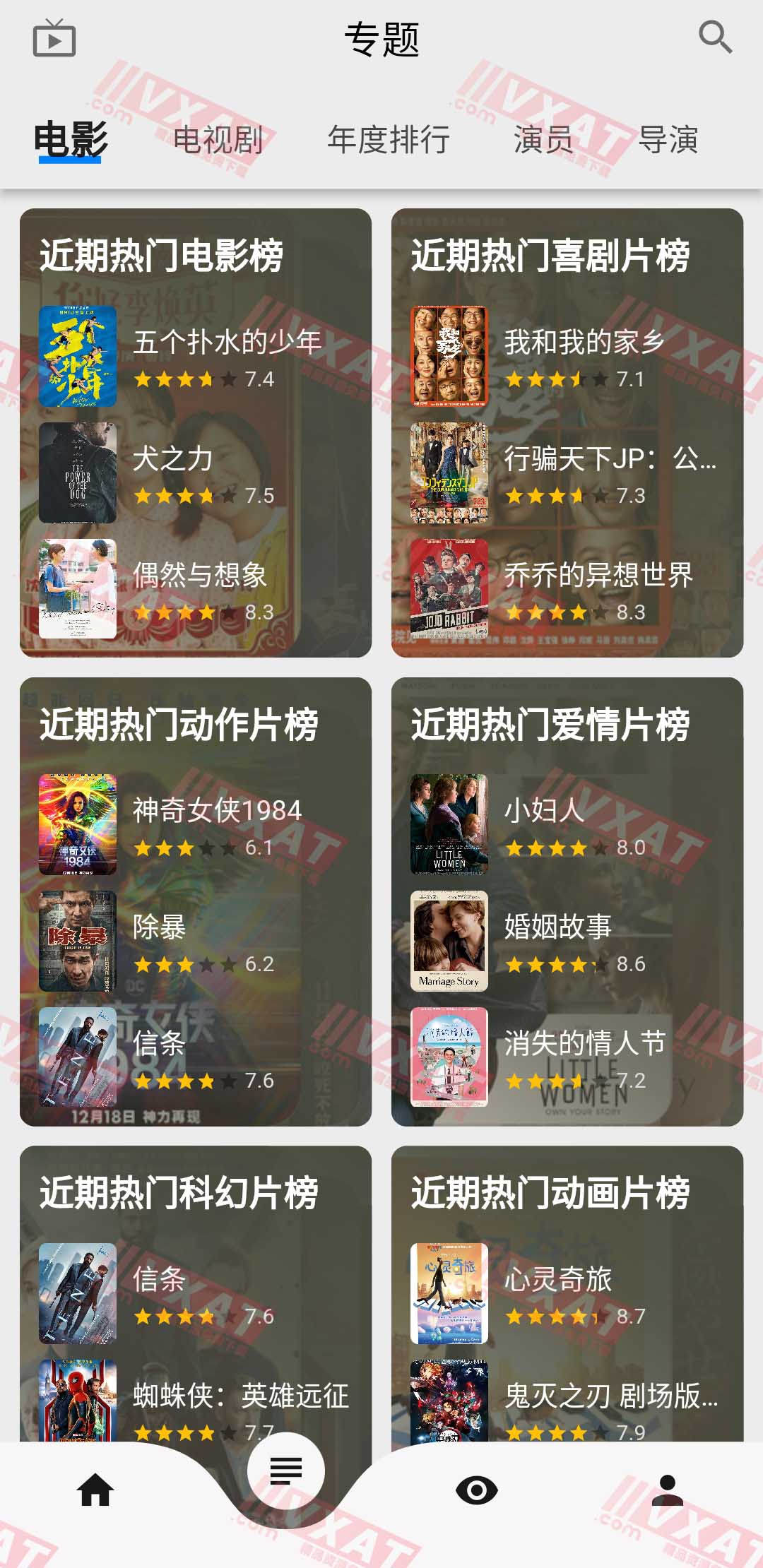Go to the profile tab
Image resolution: width=763 pixels, height=1568 pixels.
[x=667, y=1490]
